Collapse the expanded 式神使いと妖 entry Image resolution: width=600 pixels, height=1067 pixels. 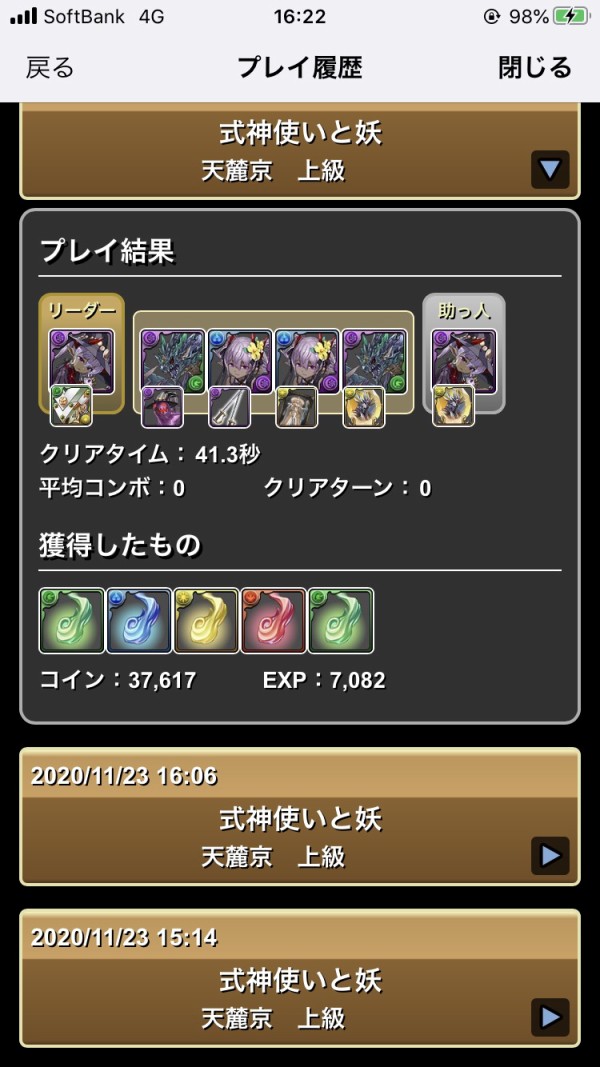point(549,169)
